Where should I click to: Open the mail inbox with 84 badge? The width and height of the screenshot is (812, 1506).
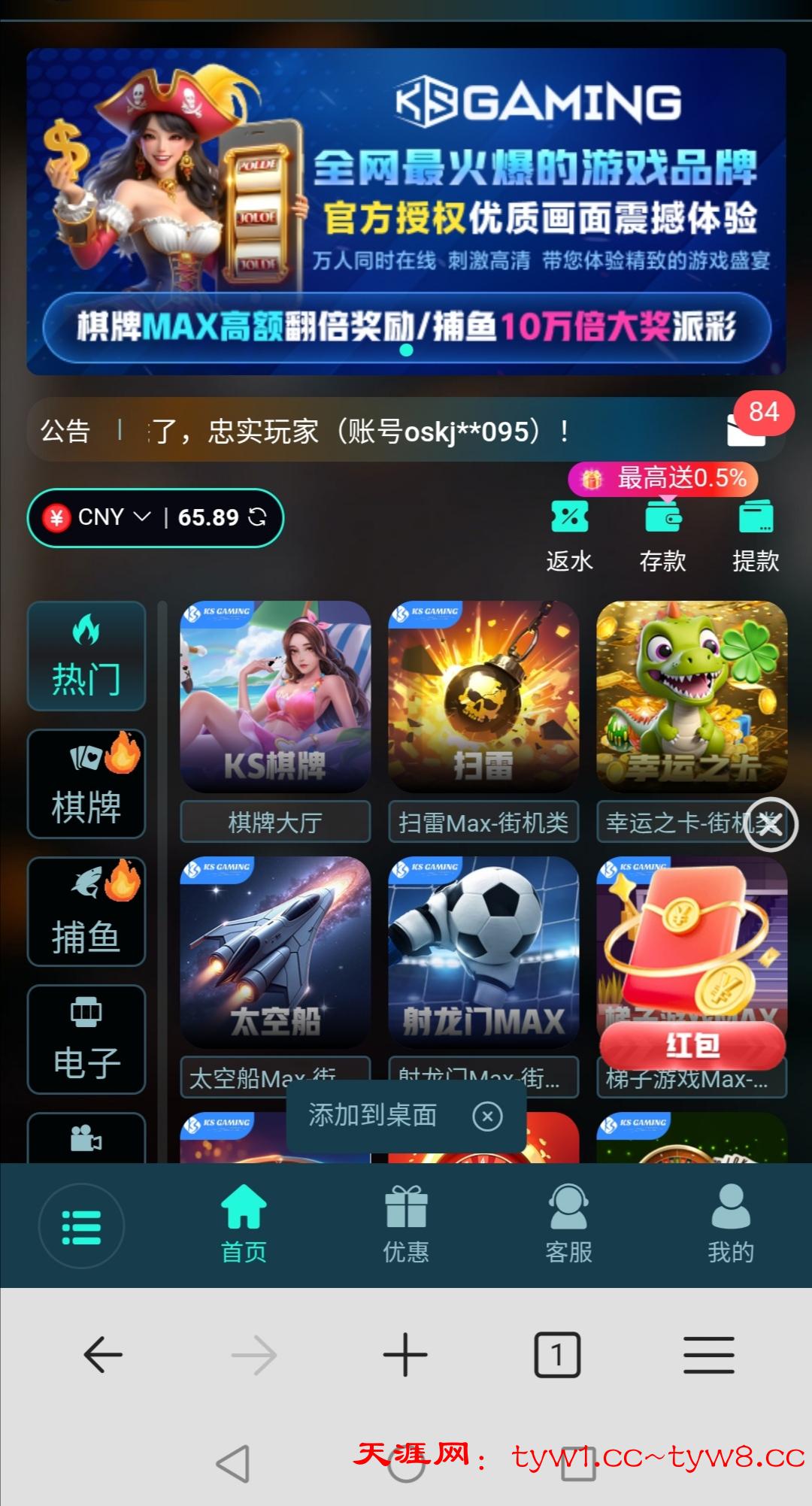click(747, 429)
